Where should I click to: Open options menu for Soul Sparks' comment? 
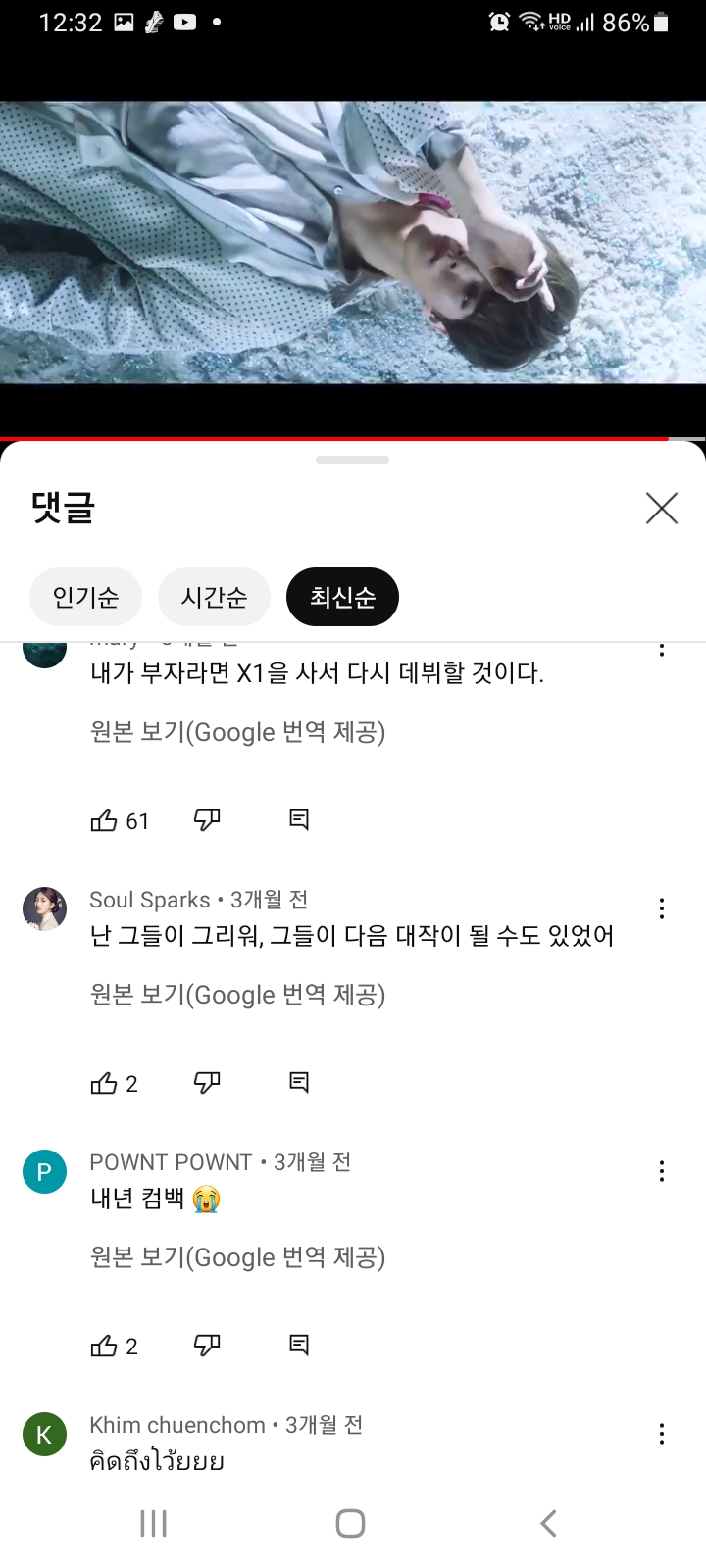pyautogui.click(x=662, y=908)
